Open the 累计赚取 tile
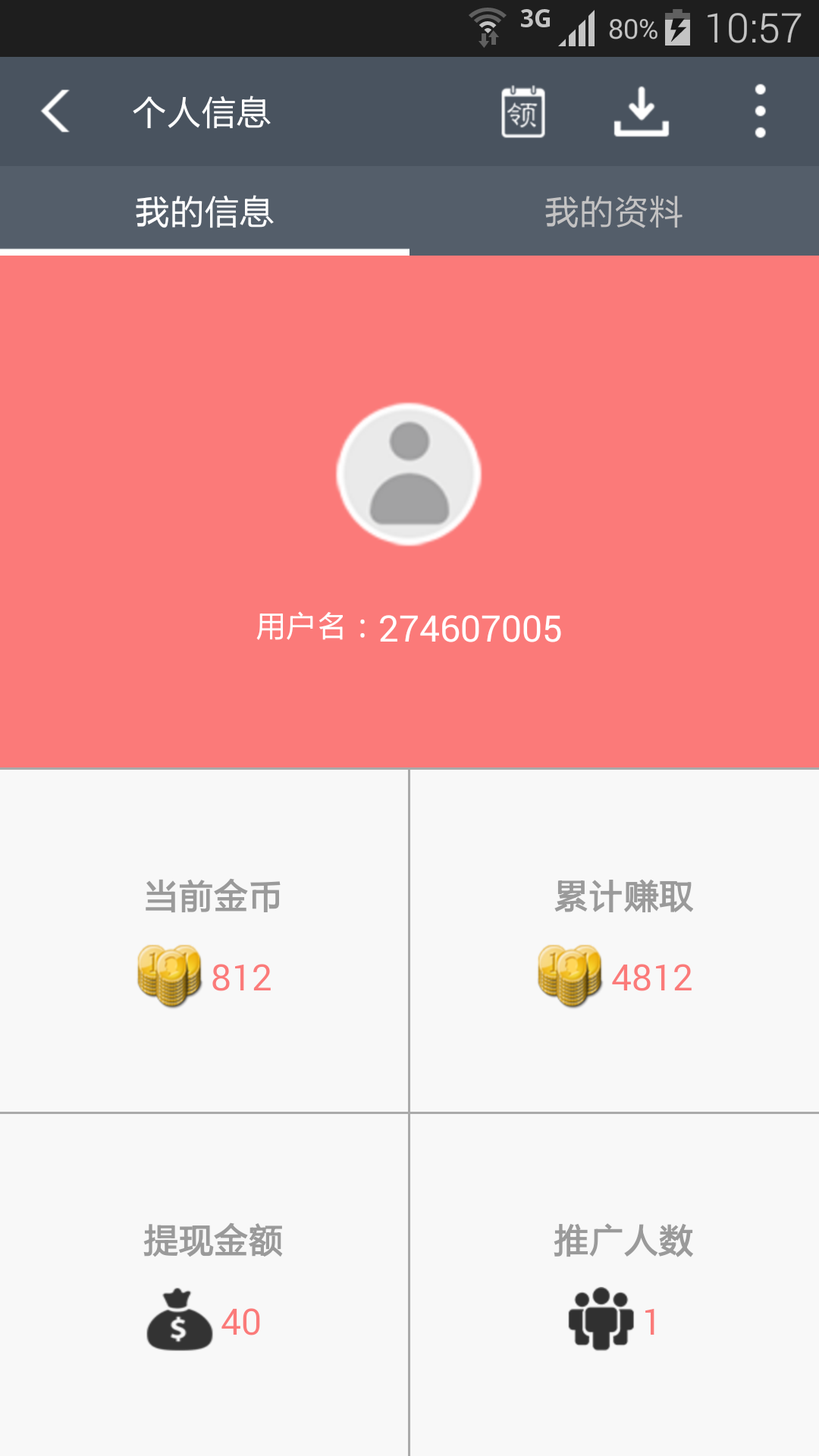819x1456 pixels. coord(615,940)
